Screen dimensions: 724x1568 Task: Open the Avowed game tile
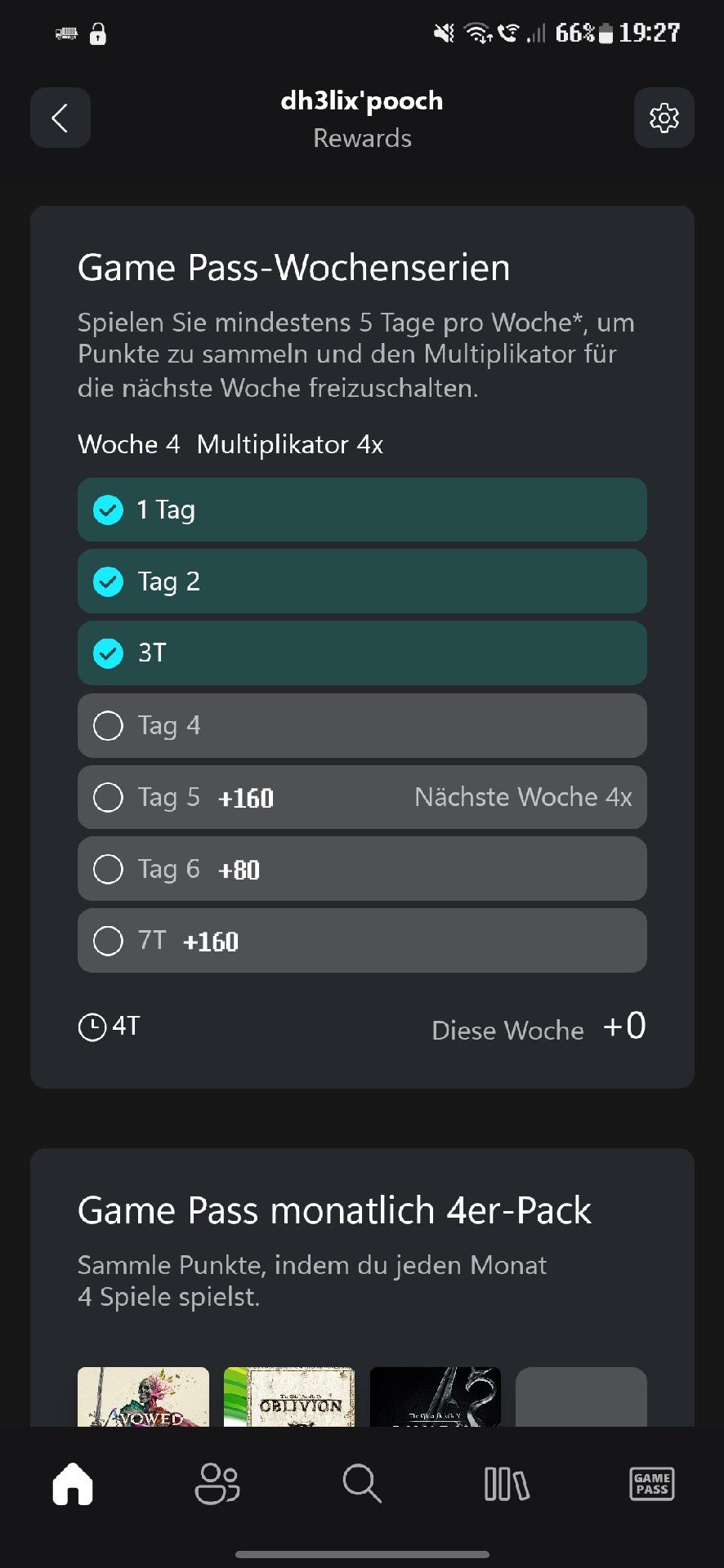pos(143,1397)
